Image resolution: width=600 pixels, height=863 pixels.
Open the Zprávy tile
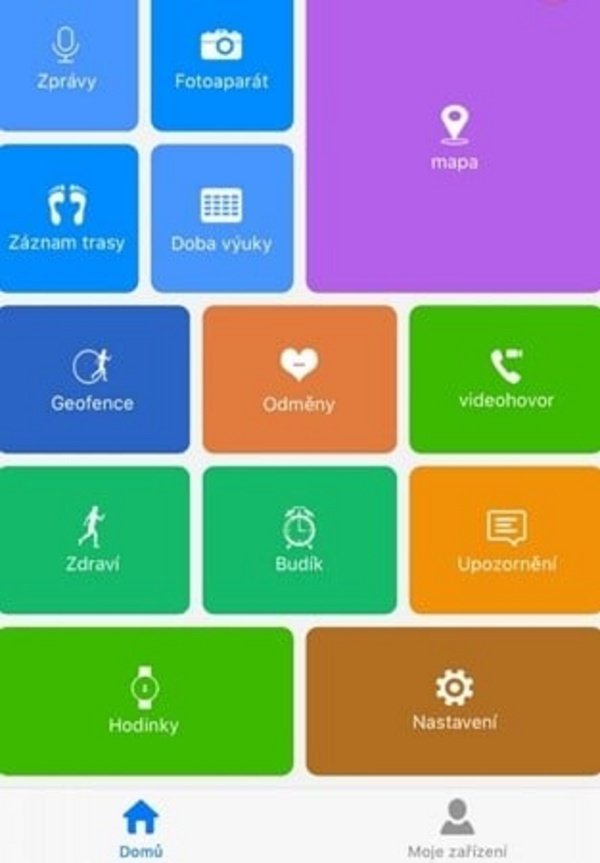point(68,62)
